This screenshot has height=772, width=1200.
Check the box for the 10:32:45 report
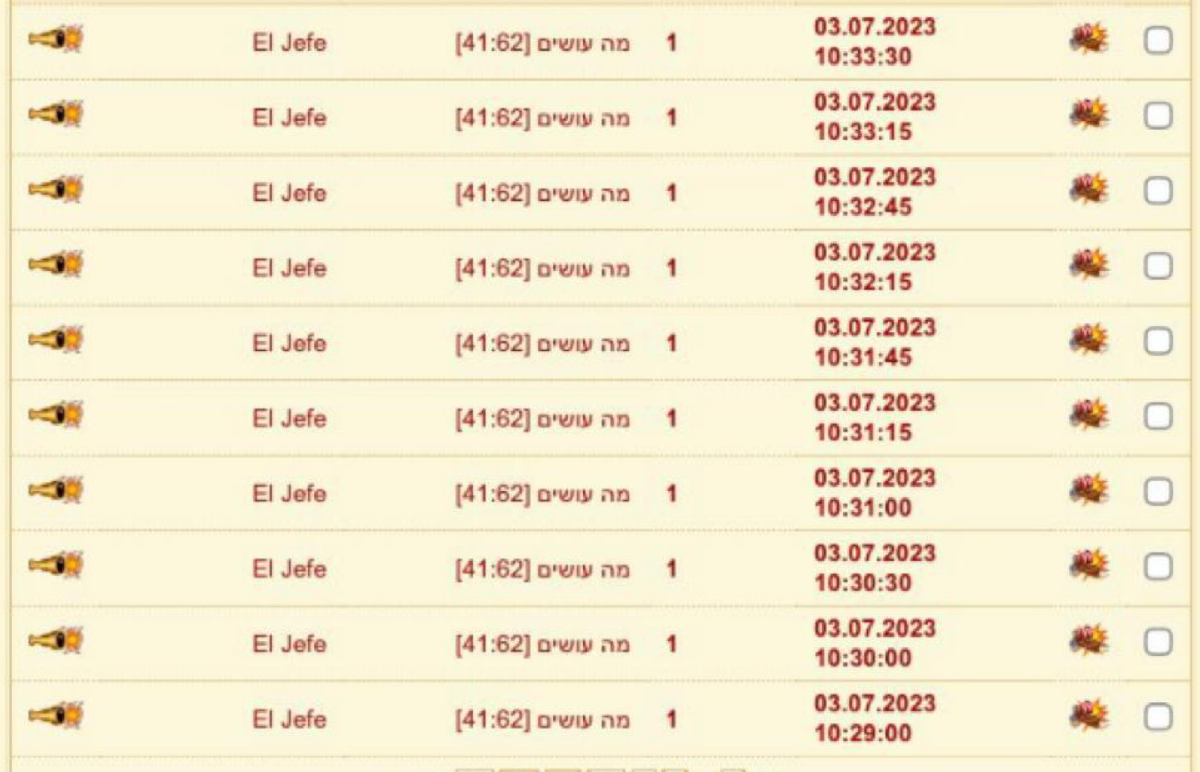tap(1157, 192)
